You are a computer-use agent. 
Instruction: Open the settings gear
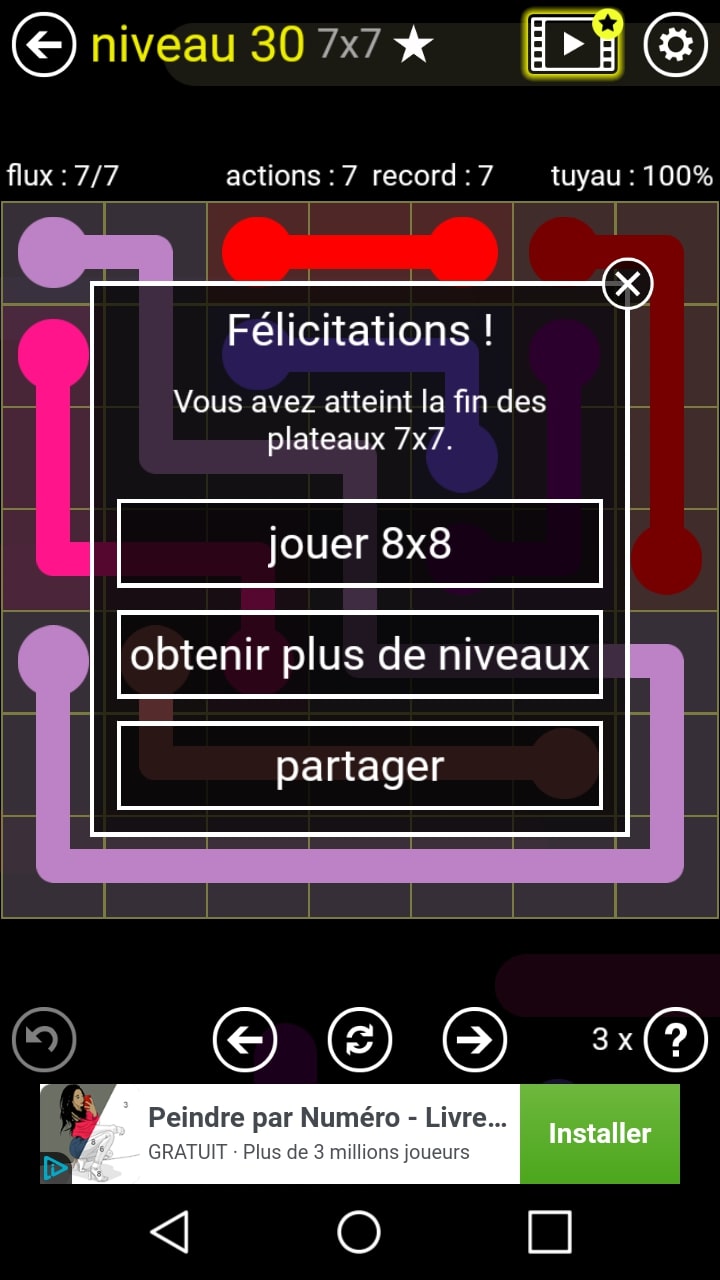click(x=675, y=45)
